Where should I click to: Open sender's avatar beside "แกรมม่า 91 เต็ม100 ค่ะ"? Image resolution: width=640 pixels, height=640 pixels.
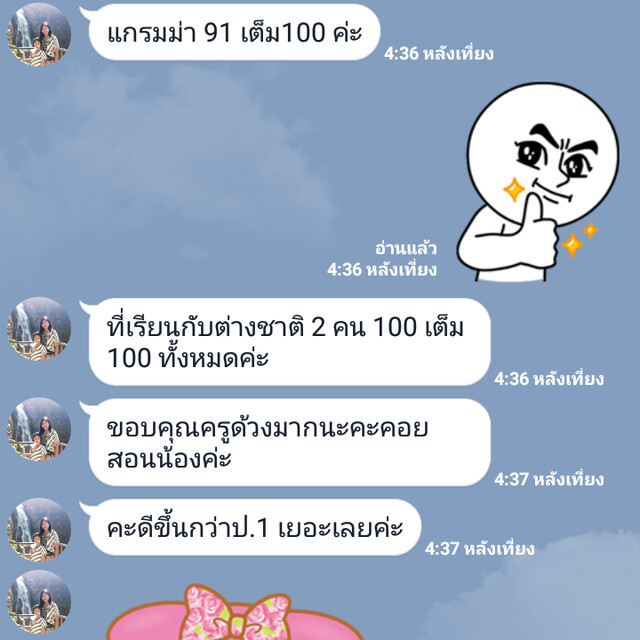(x=39, y=35)
